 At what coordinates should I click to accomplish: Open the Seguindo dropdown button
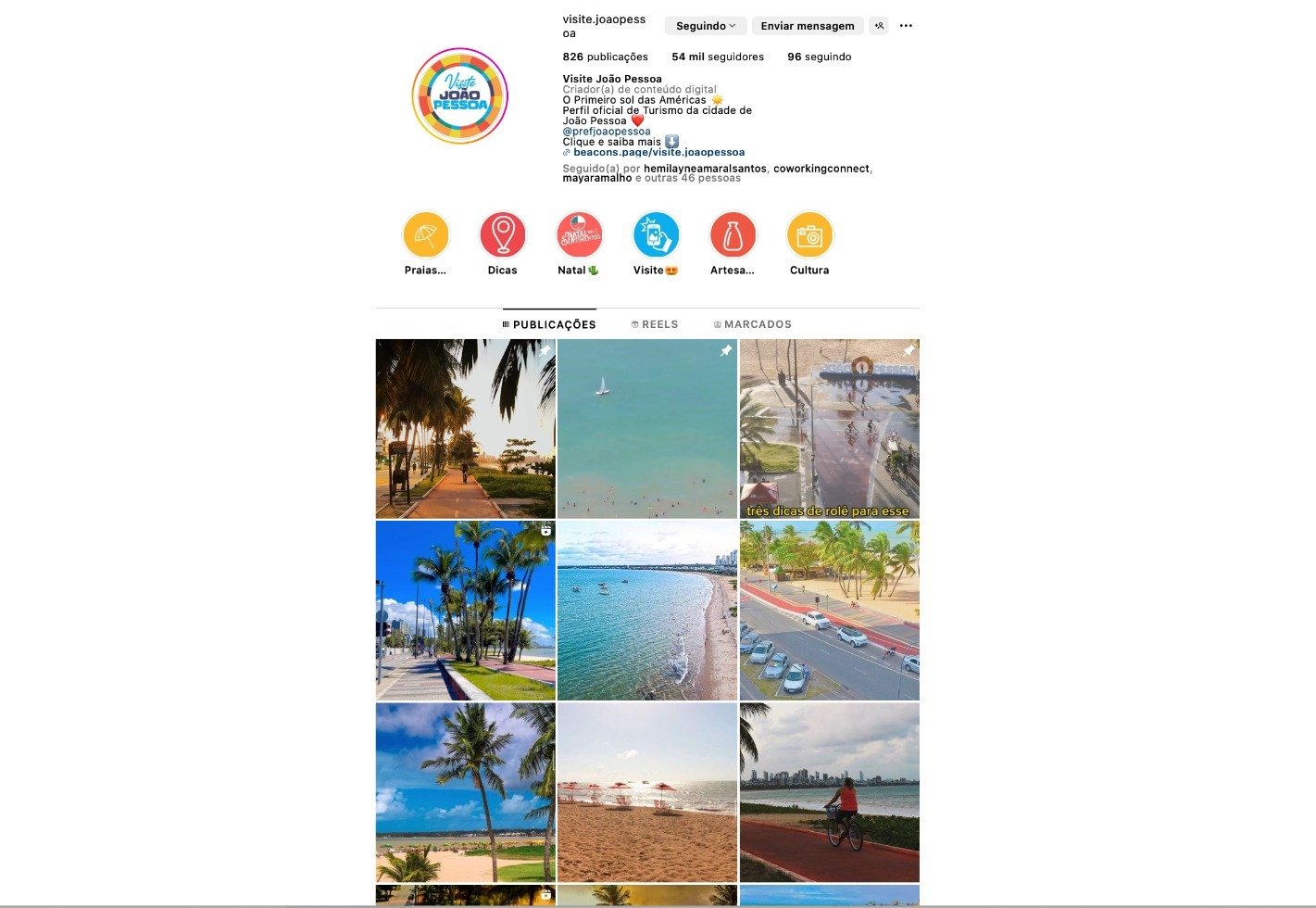coord(705,26)
